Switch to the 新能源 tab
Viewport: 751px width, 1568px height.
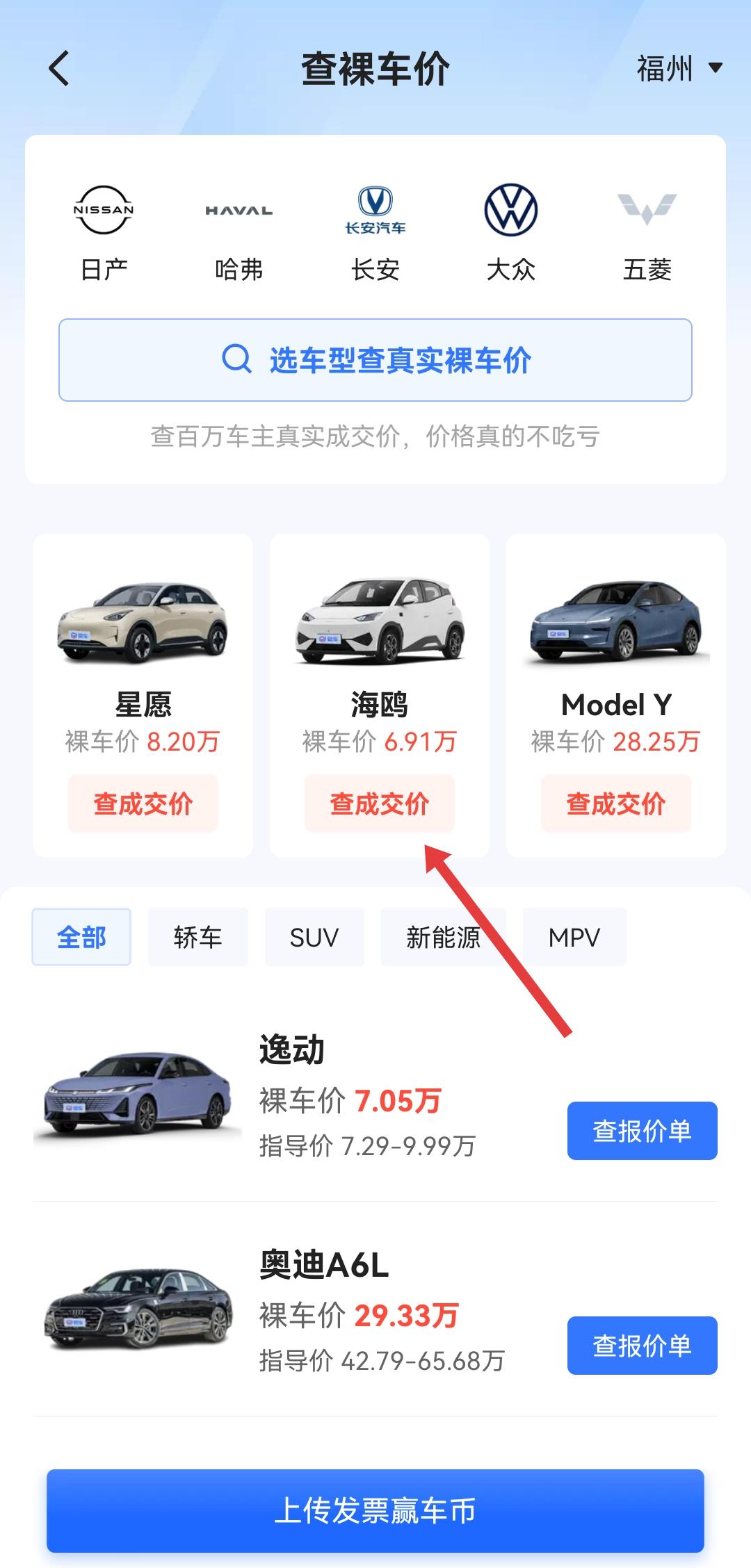[443, 937]
